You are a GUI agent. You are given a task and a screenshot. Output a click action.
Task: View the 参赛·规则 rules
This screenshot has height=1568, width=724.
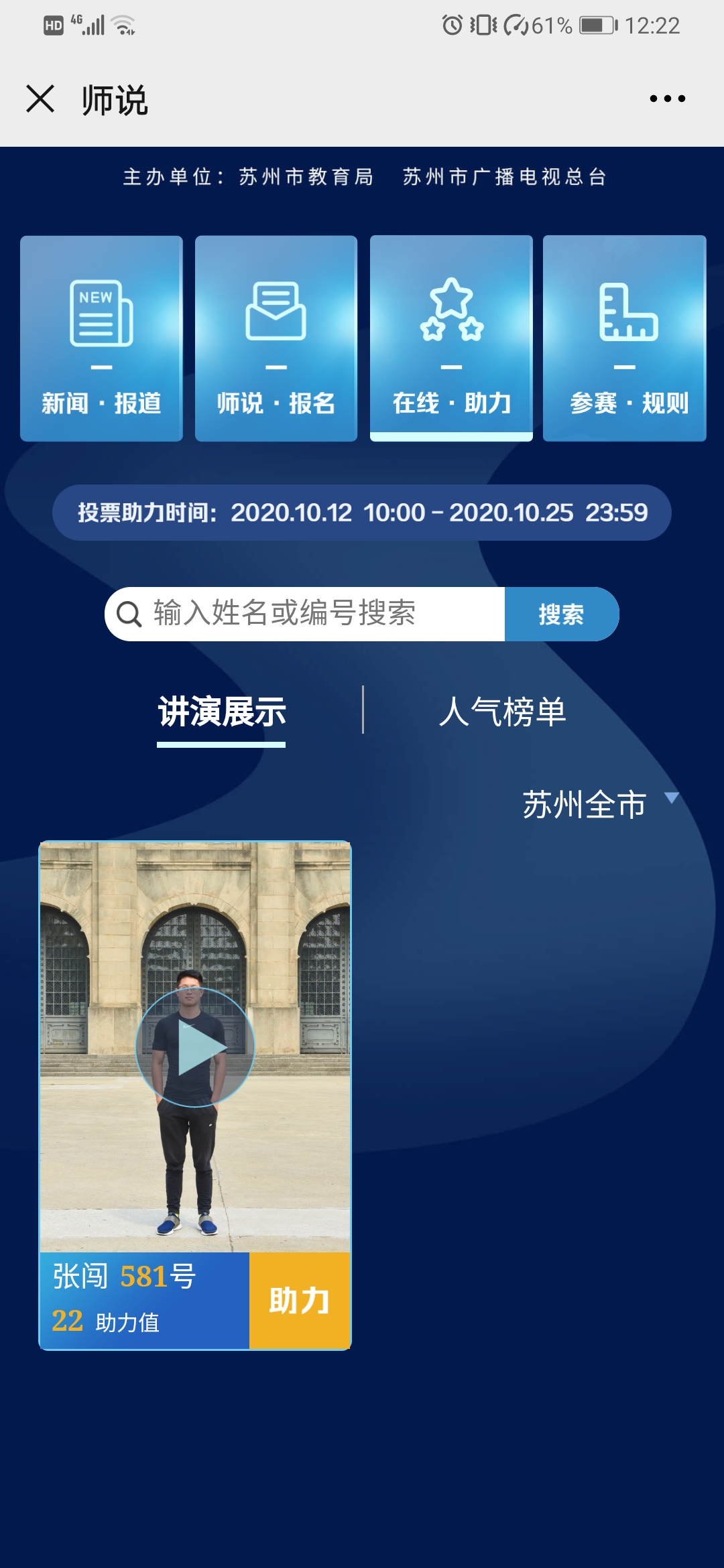pos(625,338)
